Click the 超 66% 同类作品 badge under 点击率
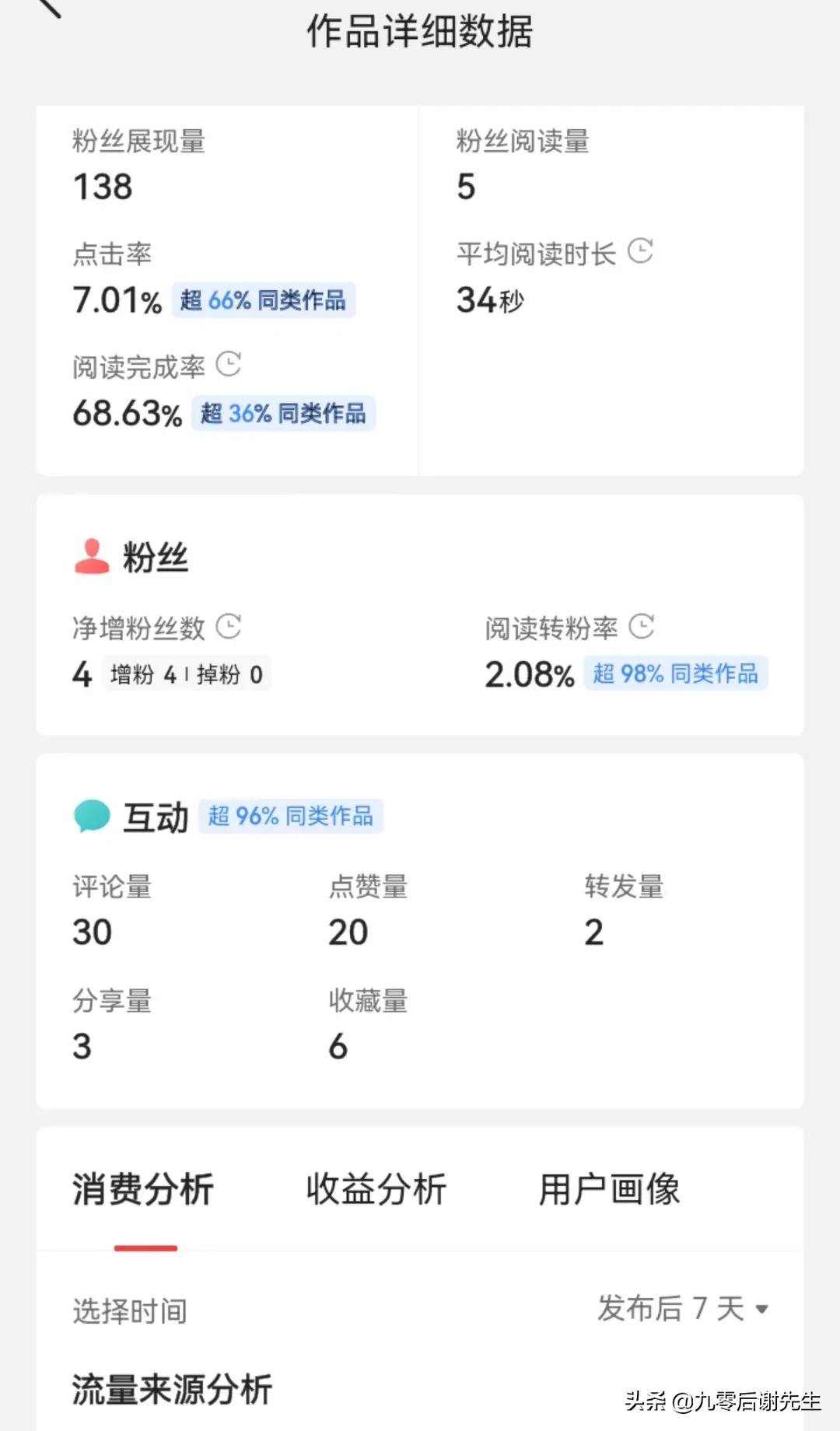 pos(263,302)
